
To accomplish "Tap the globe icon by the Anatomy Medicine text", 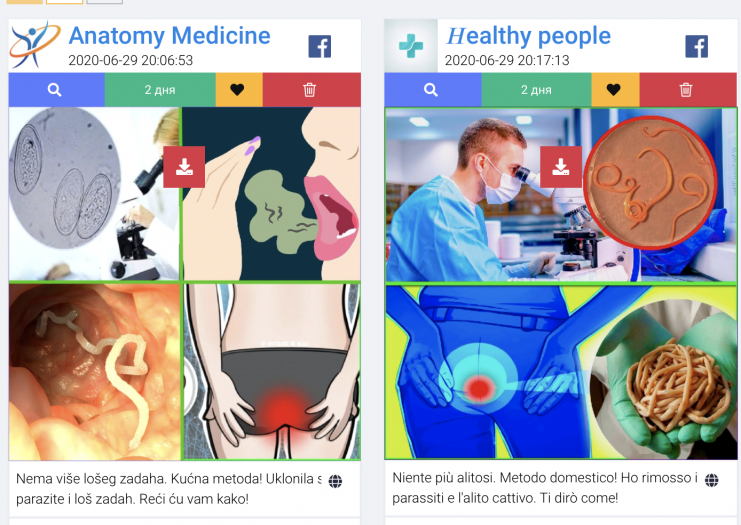I will [335, 481].
